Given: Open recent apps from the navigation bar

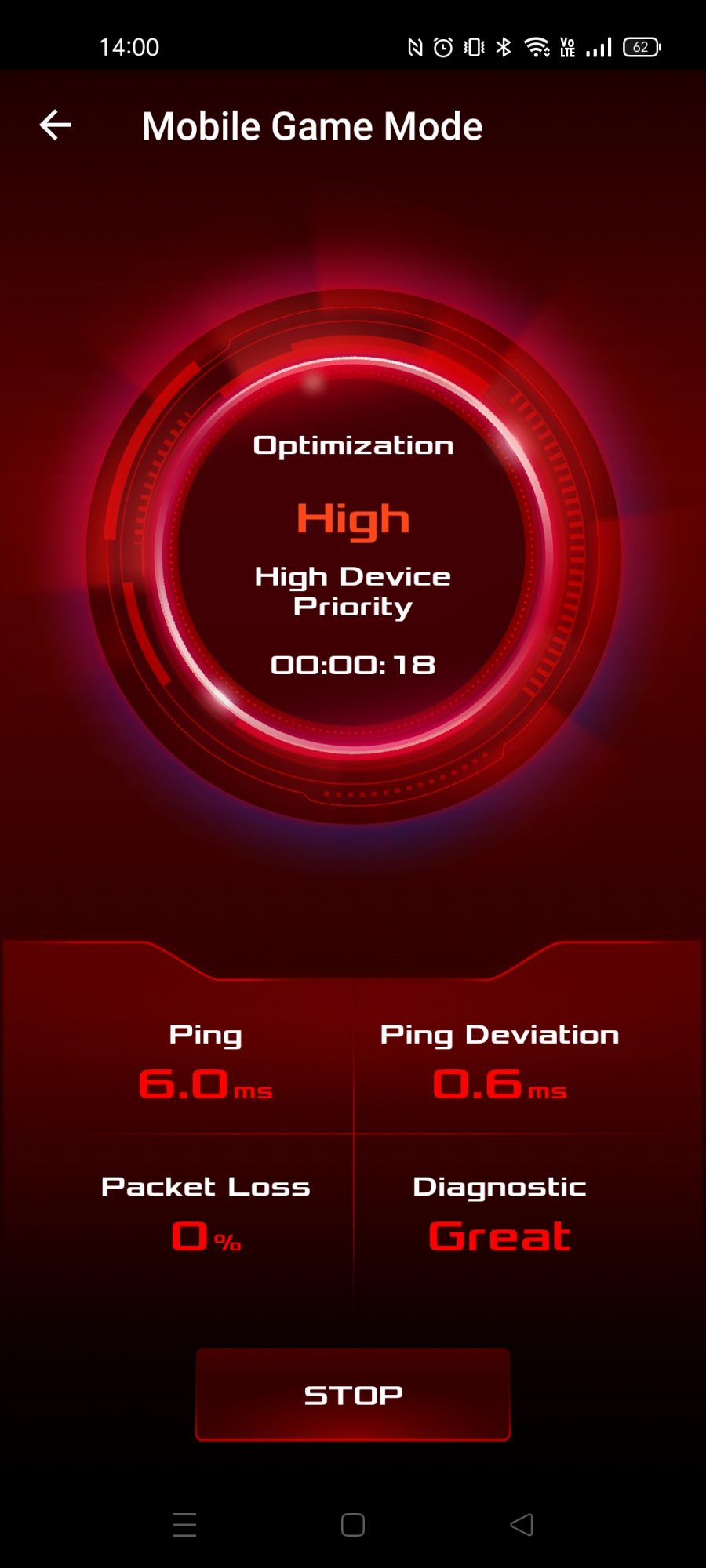Looking at the screenshot, I should click(184, 1525).
